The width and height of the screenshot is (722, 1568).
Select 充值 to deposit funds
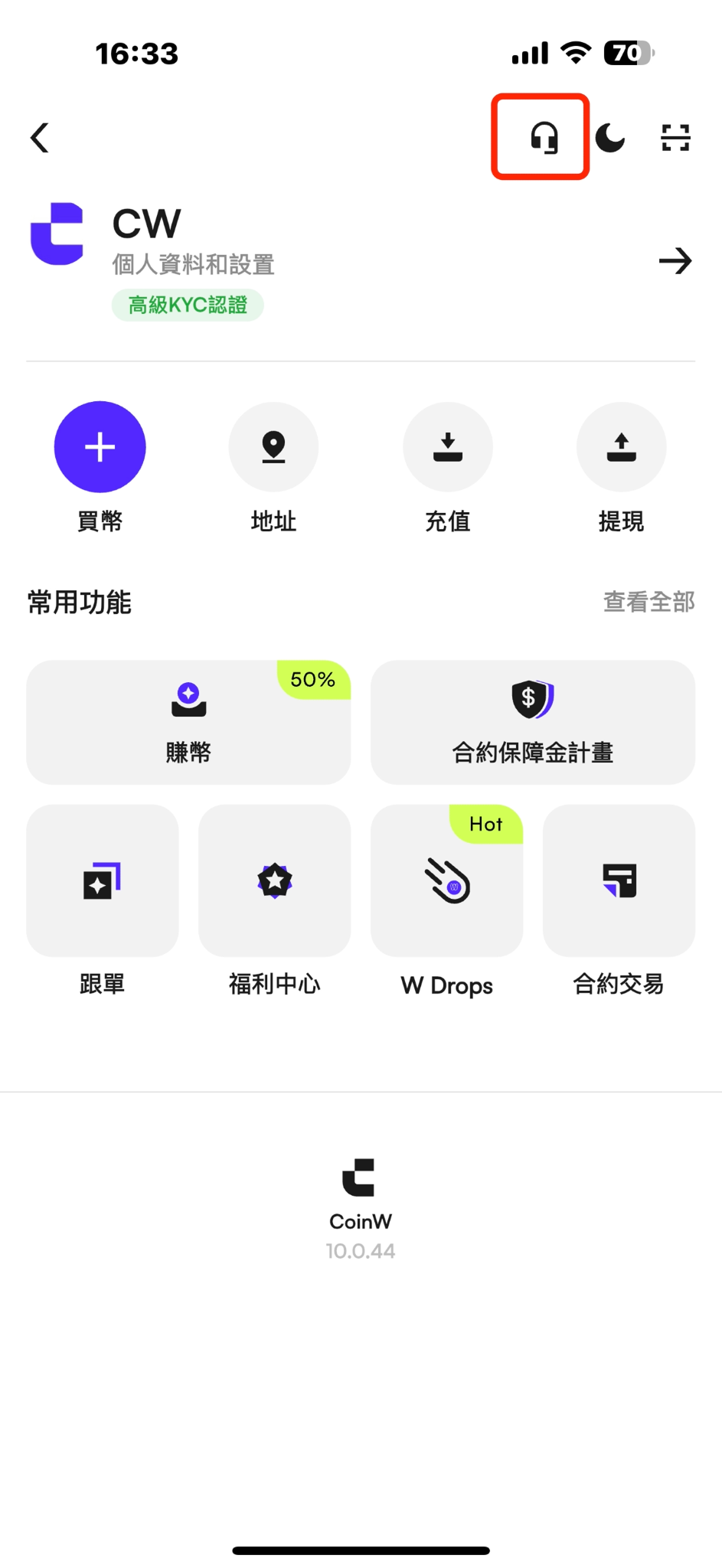pos(448,446)
